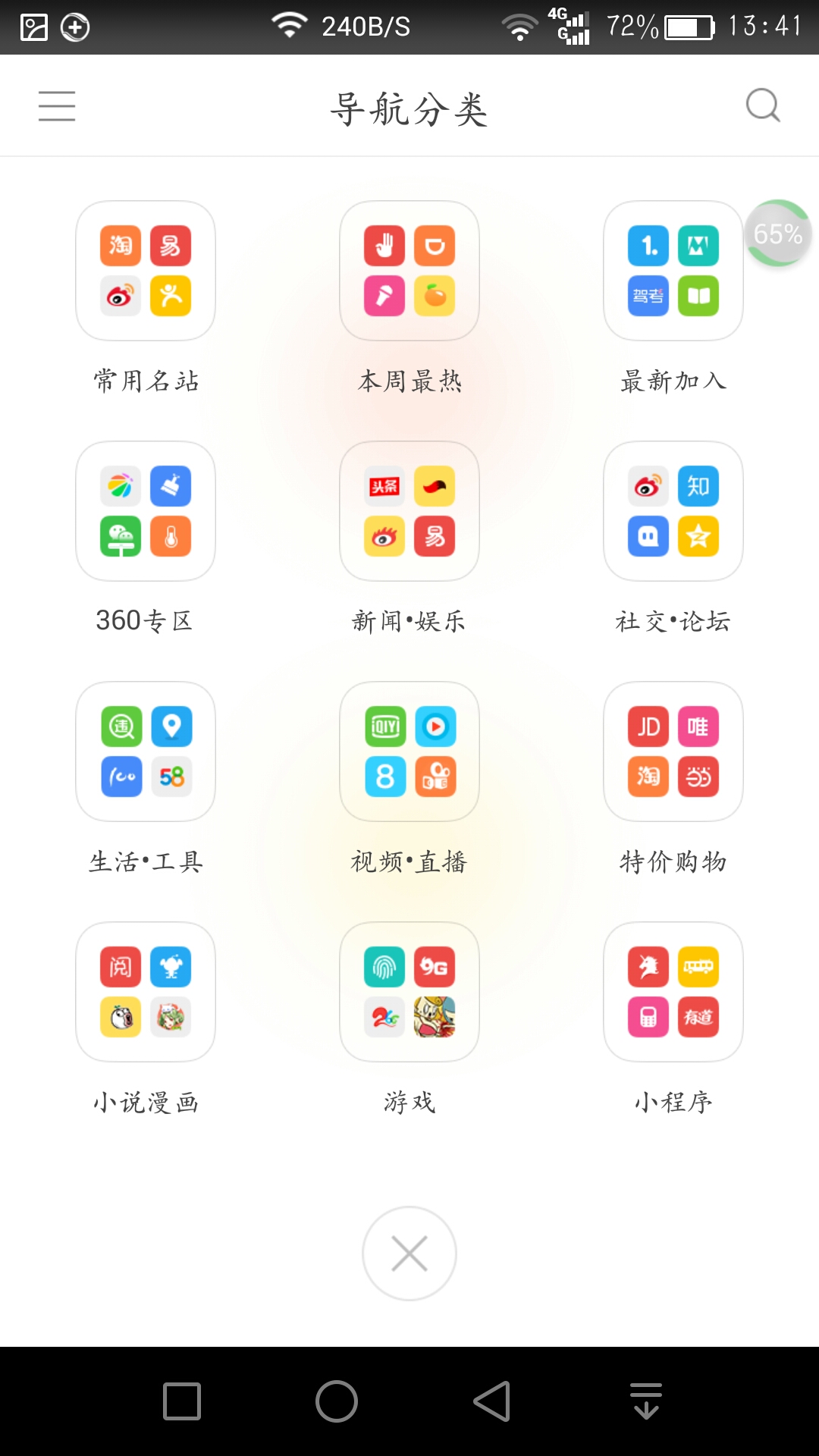Image resolution: width=819 pixels, height=1456 pixels.
Task: Open the 特价购物 shopping deals category
Action: (673, 751)
